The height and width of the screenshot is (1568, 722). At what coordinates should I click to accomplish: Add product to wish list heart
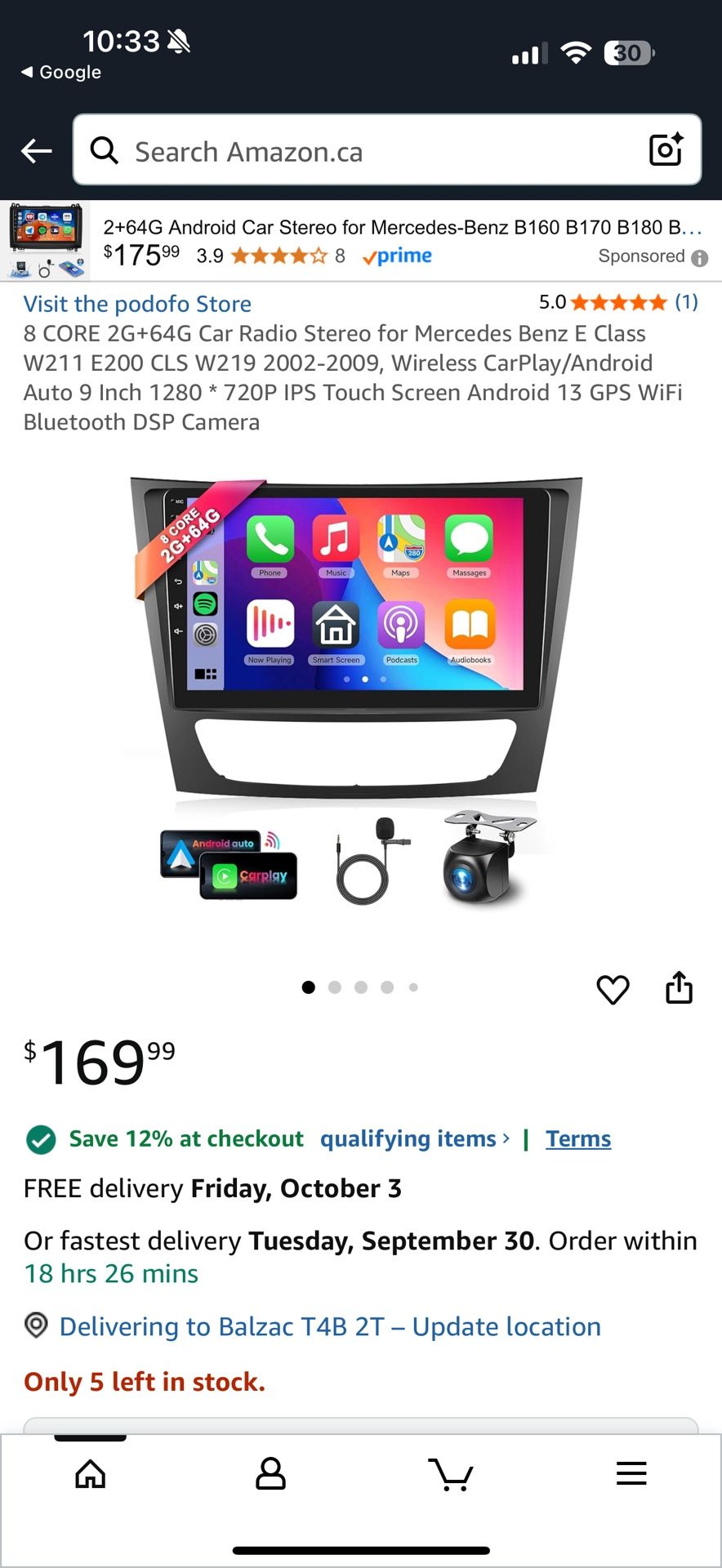pos(613,990)
